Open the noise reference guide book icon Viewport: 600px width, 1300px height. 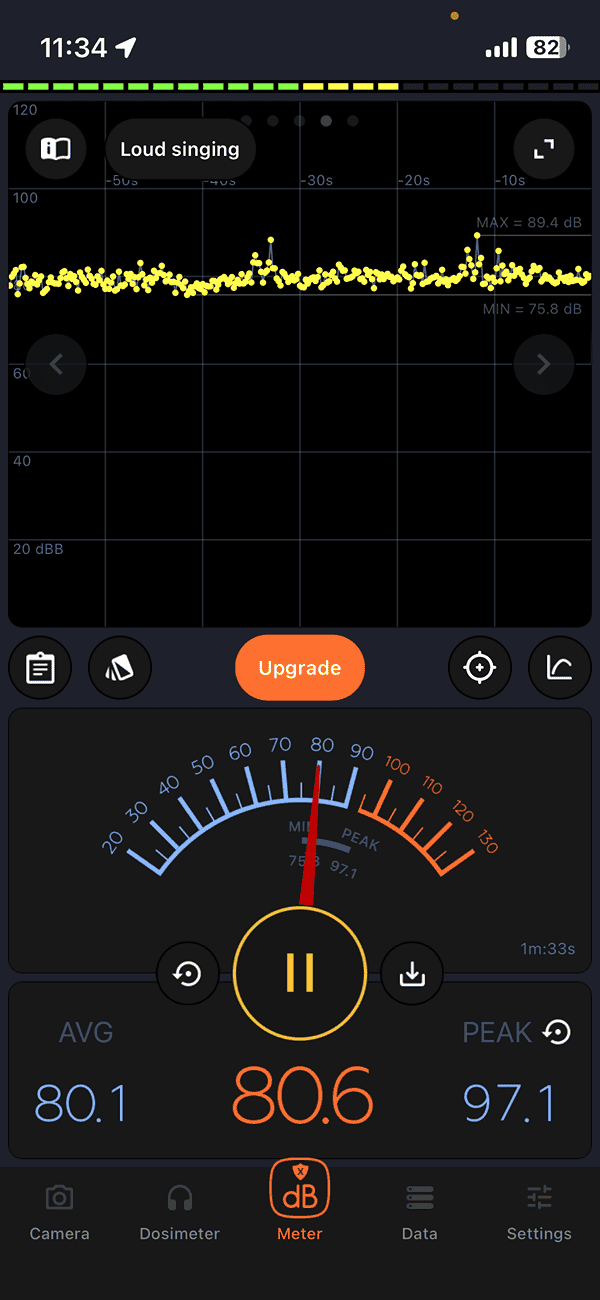[56, 150]
